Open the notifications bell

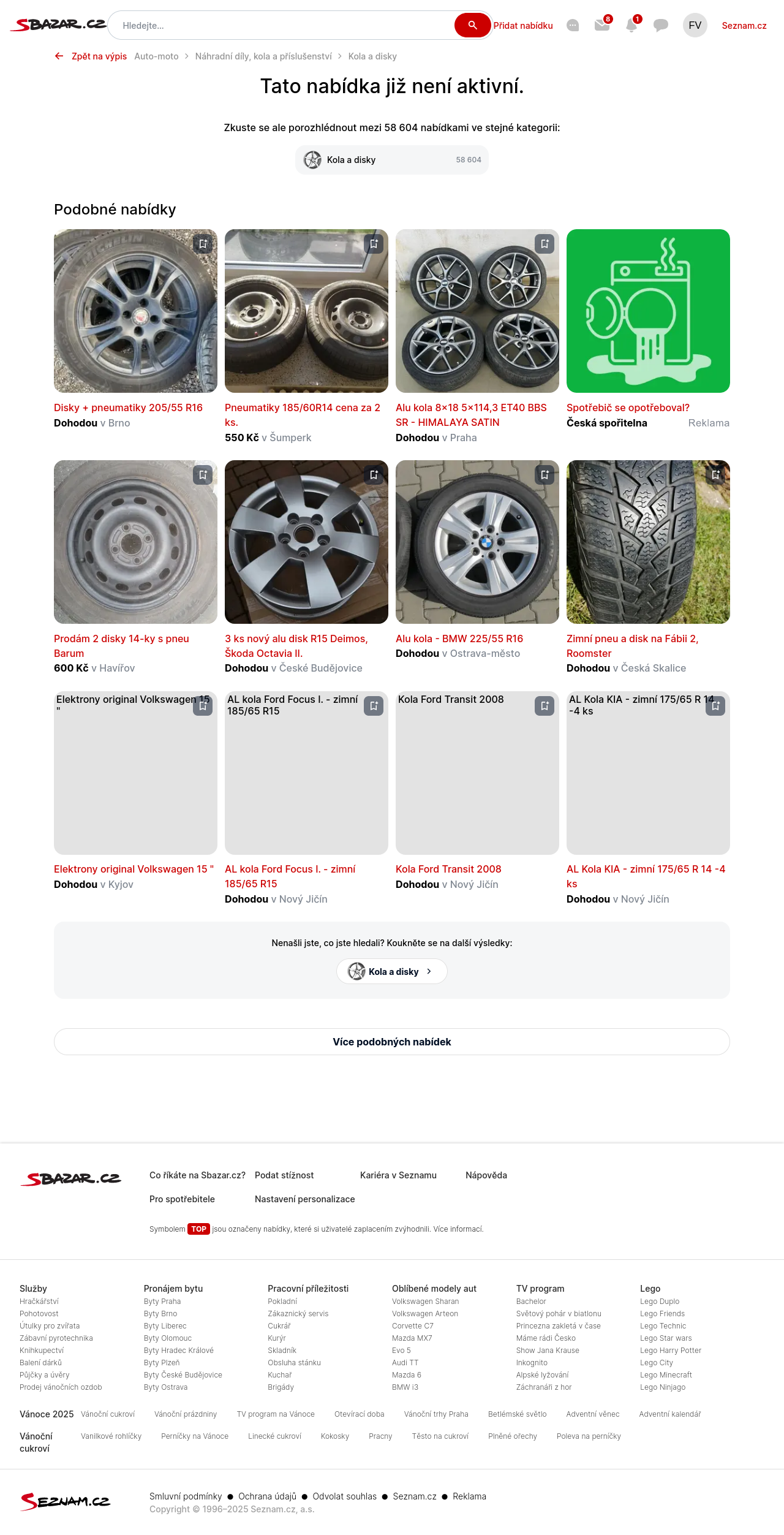click(x=631, y=26)
